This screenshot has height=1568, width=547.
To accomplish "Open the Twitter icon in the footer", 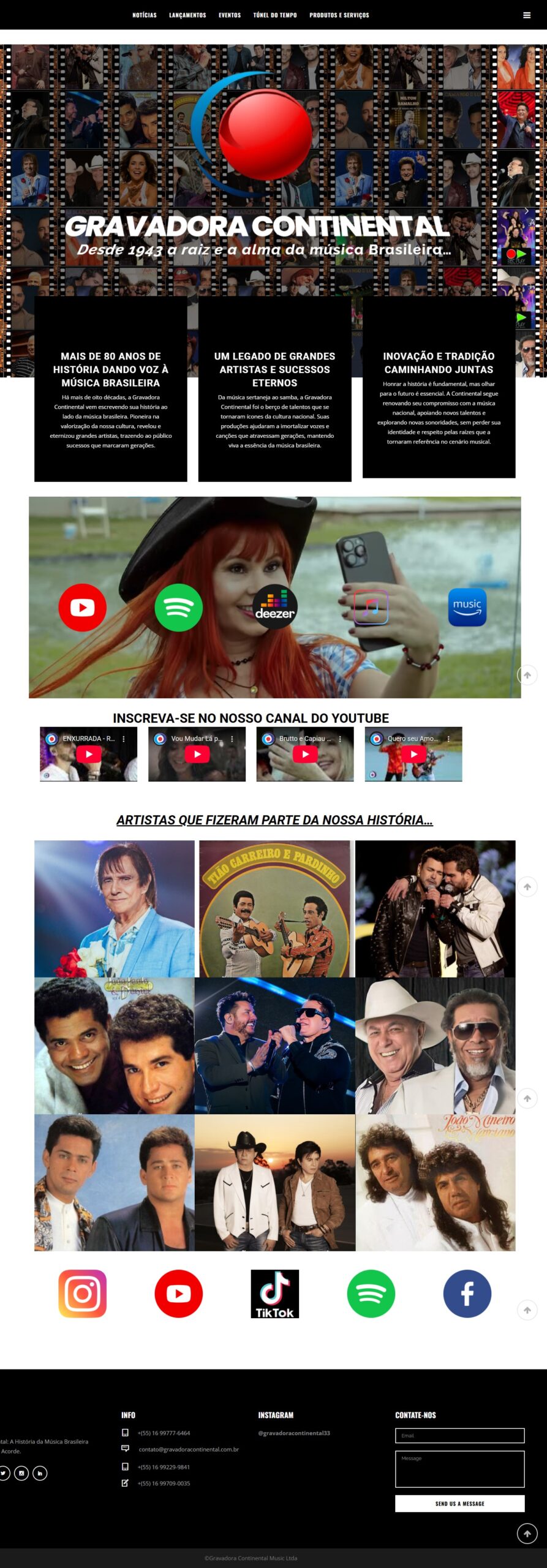I will click(3, 1473).
